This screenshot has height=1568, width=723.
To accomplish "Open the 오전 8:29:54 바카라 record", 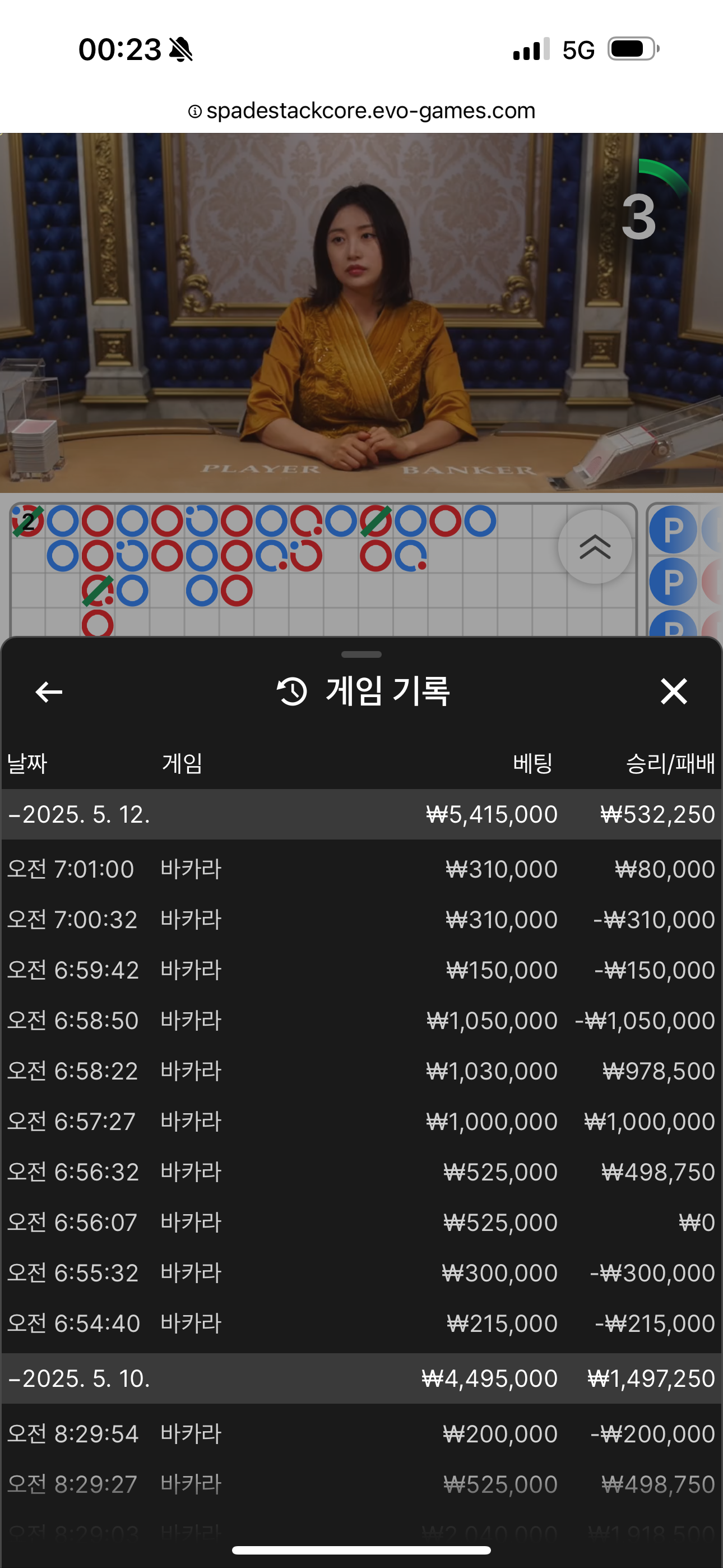I will (x=361, y=1434).
